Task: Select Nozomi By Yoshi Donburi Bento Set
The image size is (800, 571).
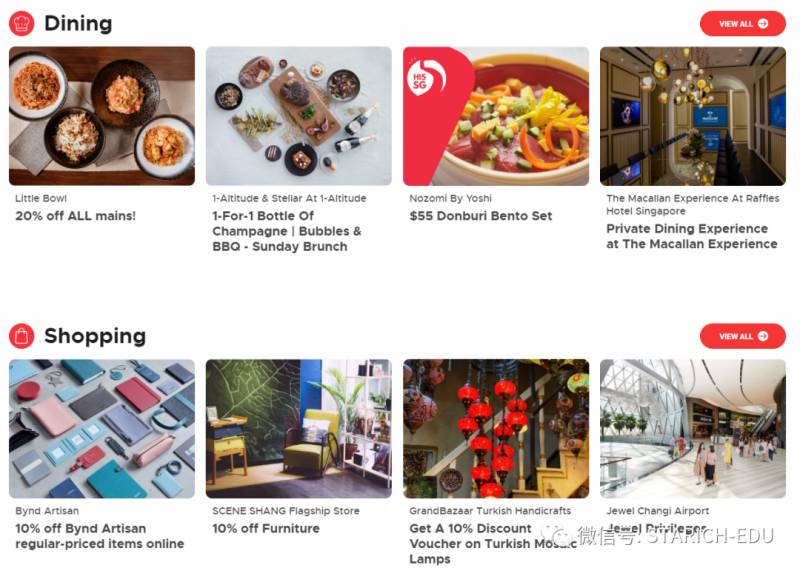Action: point(495,116)
